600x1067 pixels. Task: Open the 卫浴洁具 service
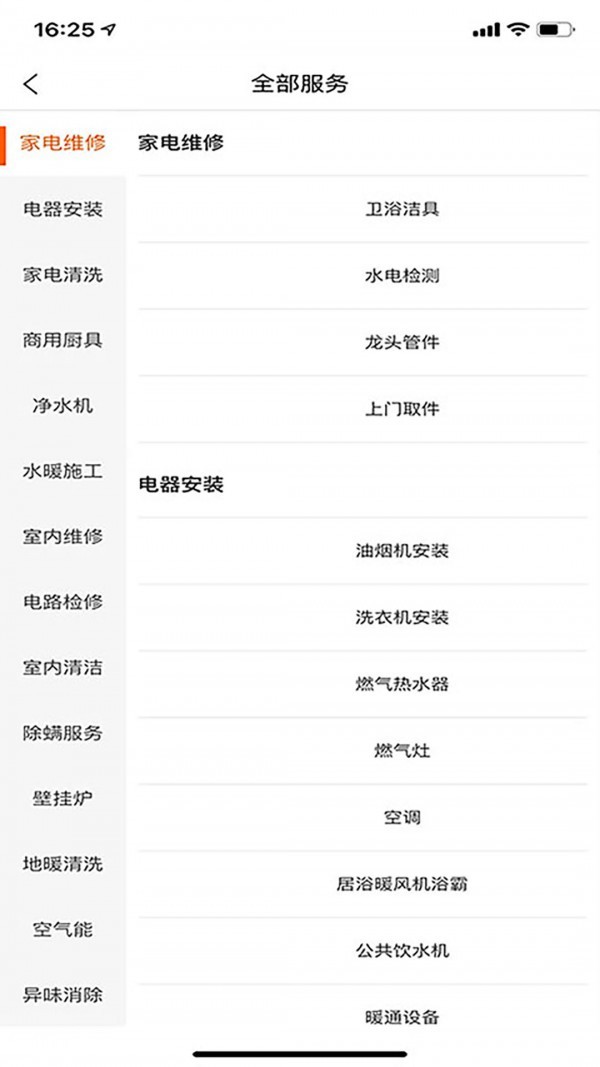[363, 209]
